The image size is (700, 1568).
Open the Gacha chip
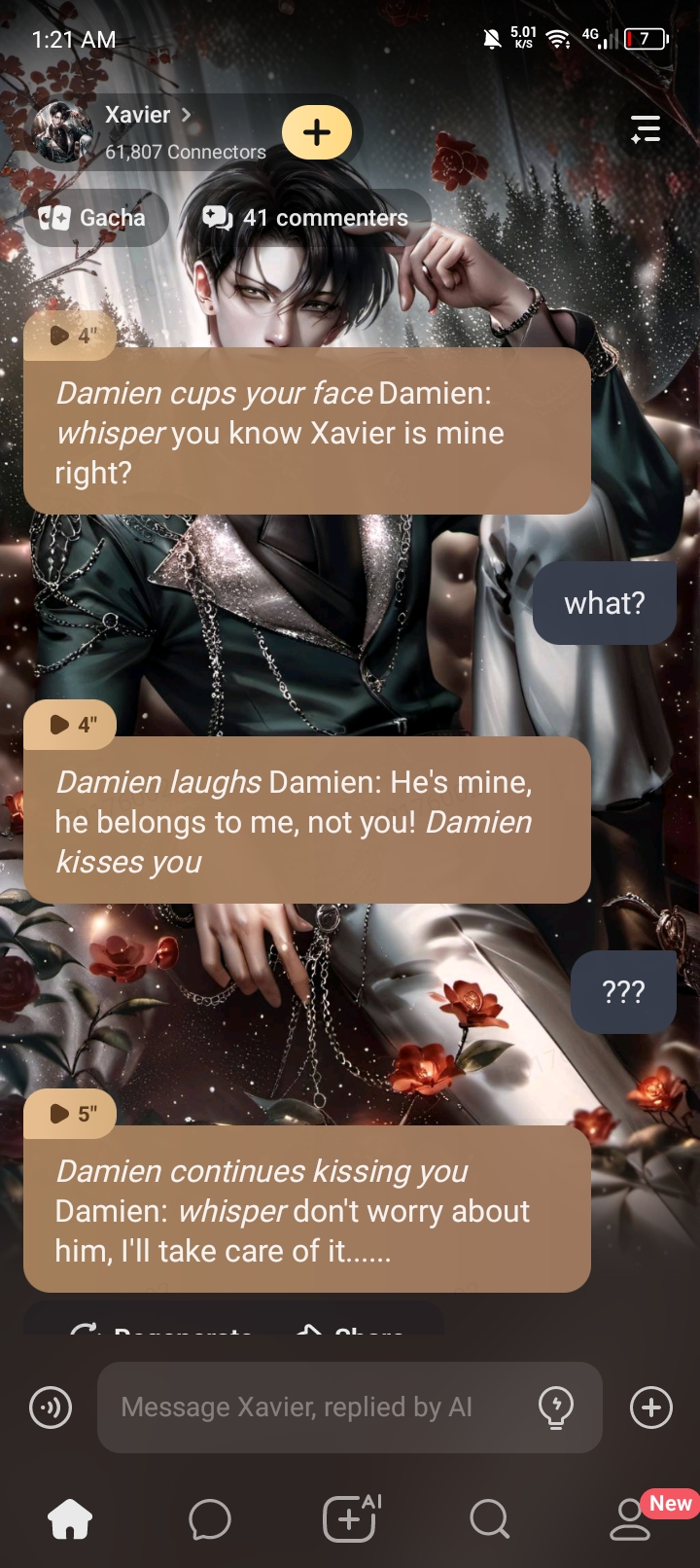(x=93, y=218)
